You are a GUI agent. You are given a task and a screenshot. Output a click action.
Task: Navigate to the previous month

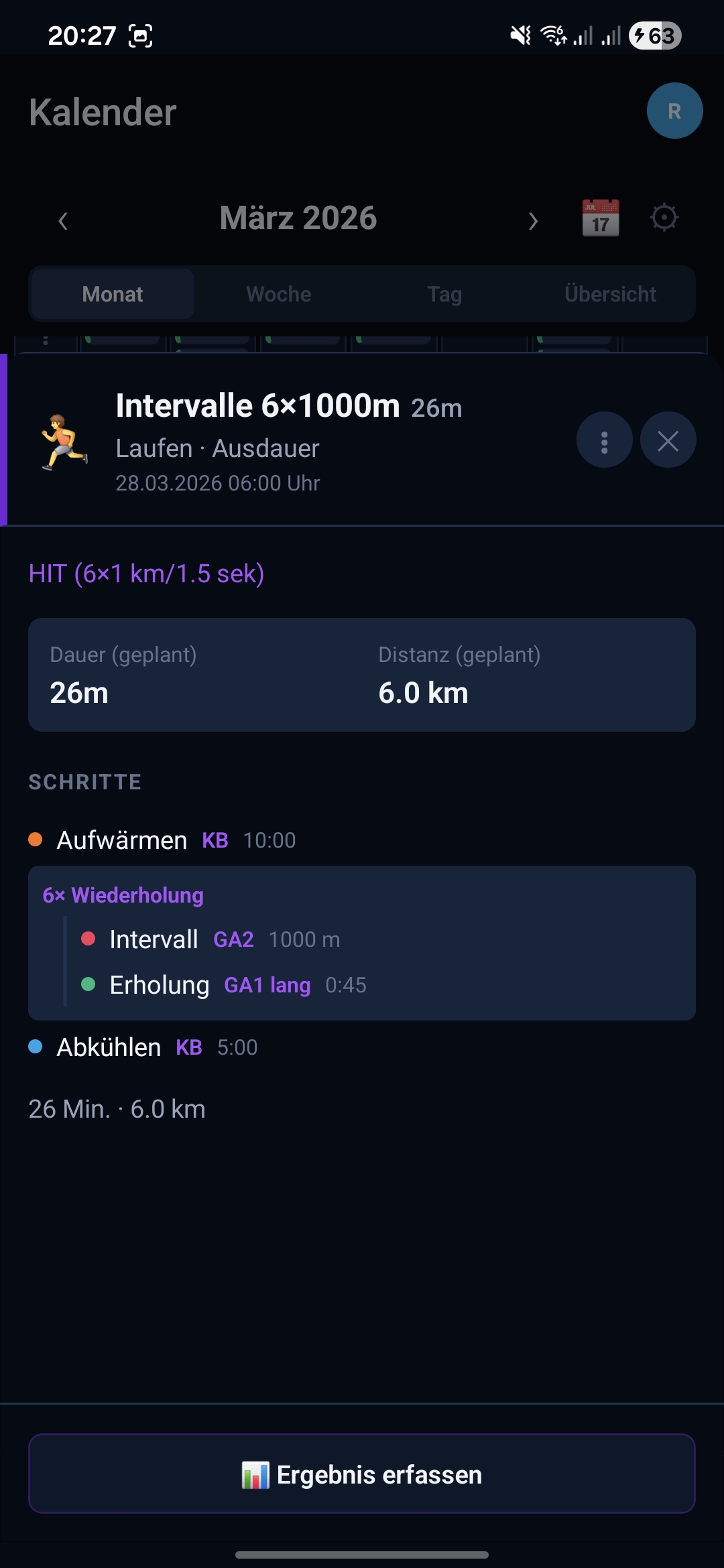(x=63, y=219)
